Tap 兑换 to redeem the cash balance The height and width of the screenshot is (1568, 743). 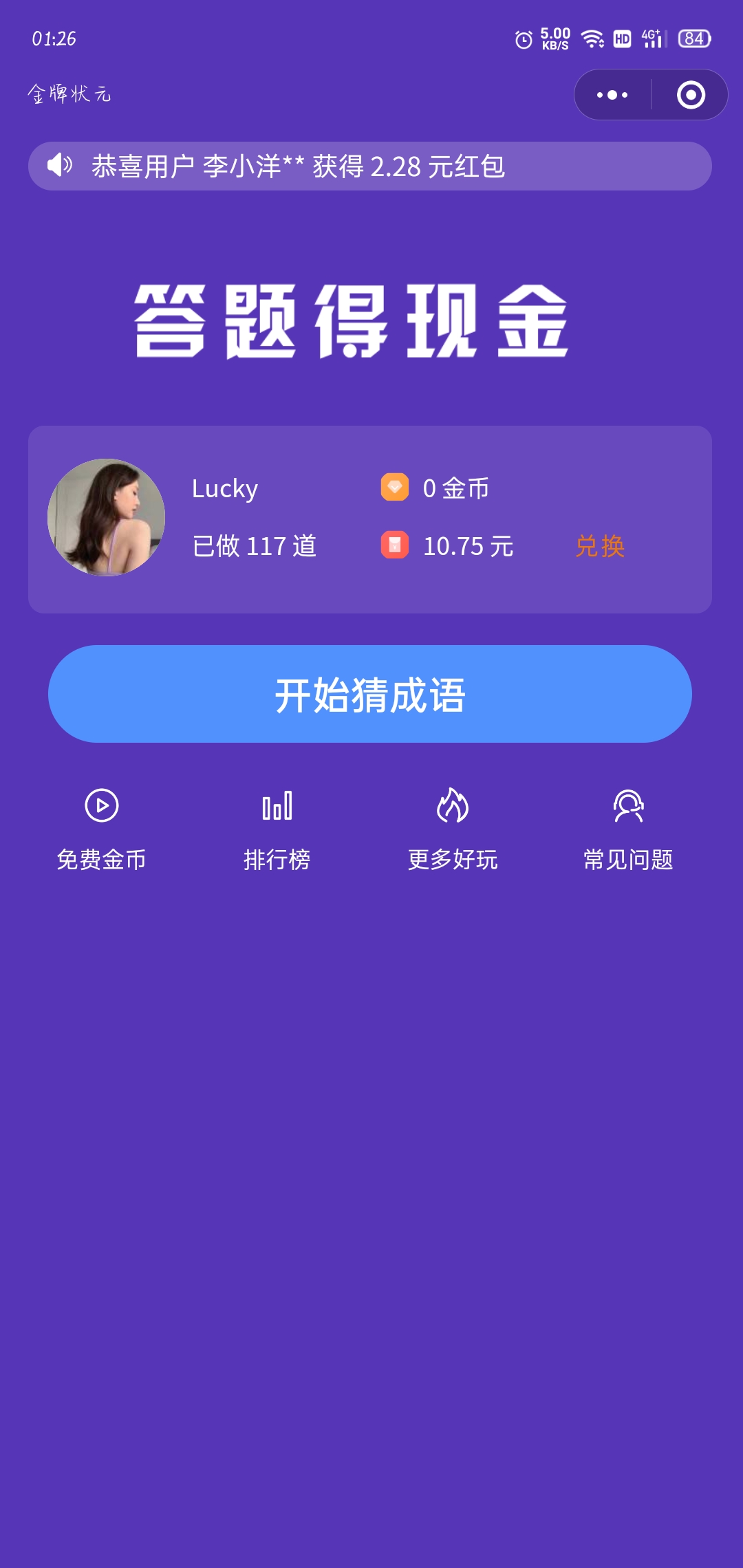600,546
